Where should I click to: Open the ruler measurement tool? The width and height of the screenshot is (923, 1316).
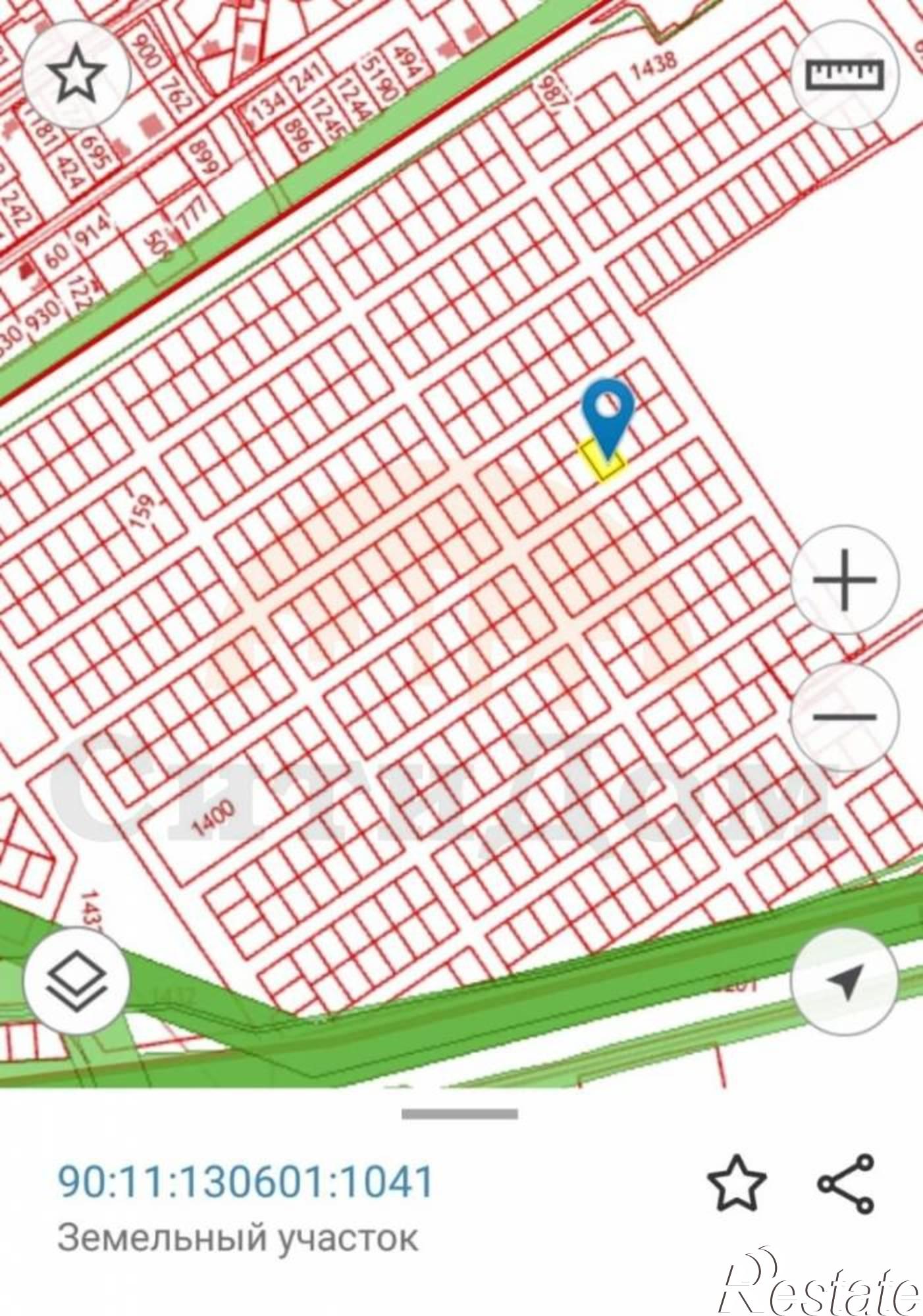(845, 74)
